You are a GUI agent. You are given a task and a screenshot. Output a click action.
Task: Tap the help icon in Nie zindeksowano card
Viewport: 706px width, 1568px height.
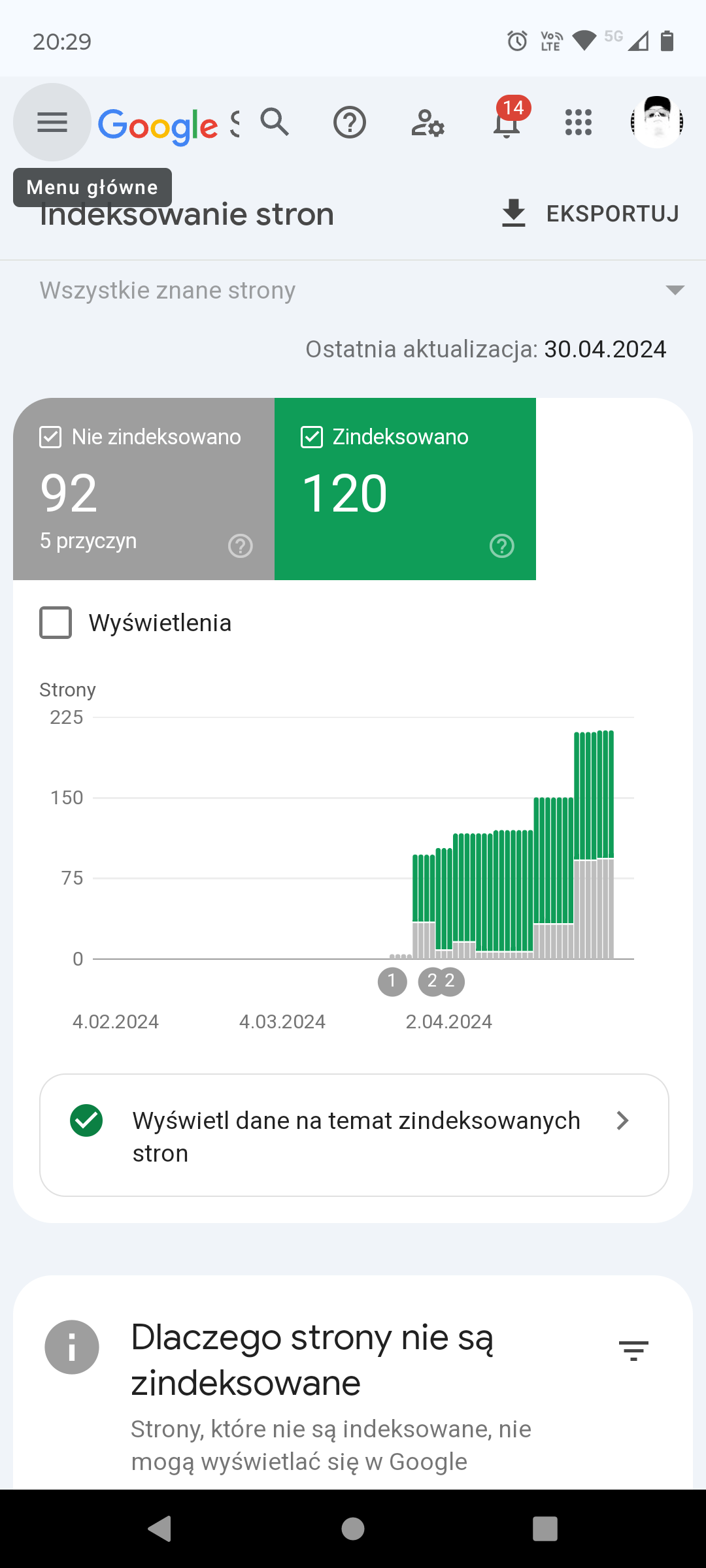click(240, 546)
